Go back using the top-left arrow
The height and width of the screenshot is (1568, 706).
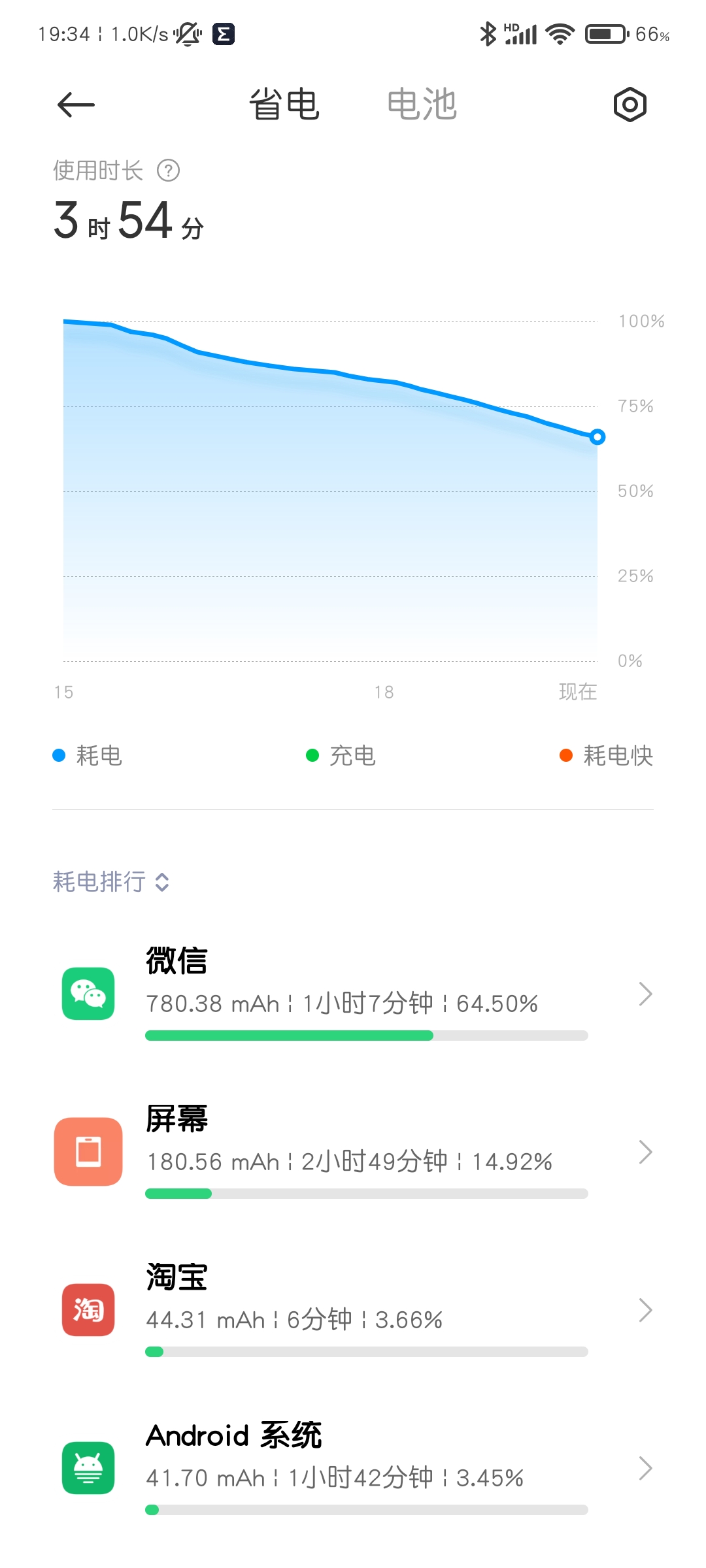point(76,105)
